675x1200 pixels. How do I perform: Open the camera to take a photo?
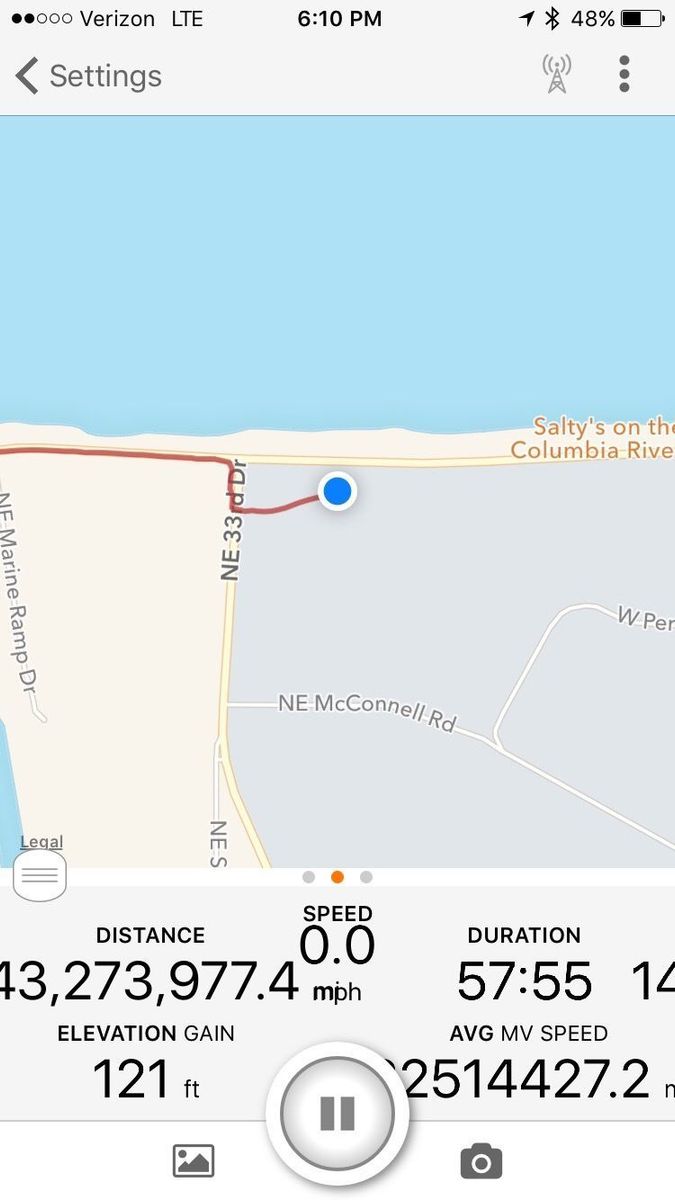coord(481,1161)
